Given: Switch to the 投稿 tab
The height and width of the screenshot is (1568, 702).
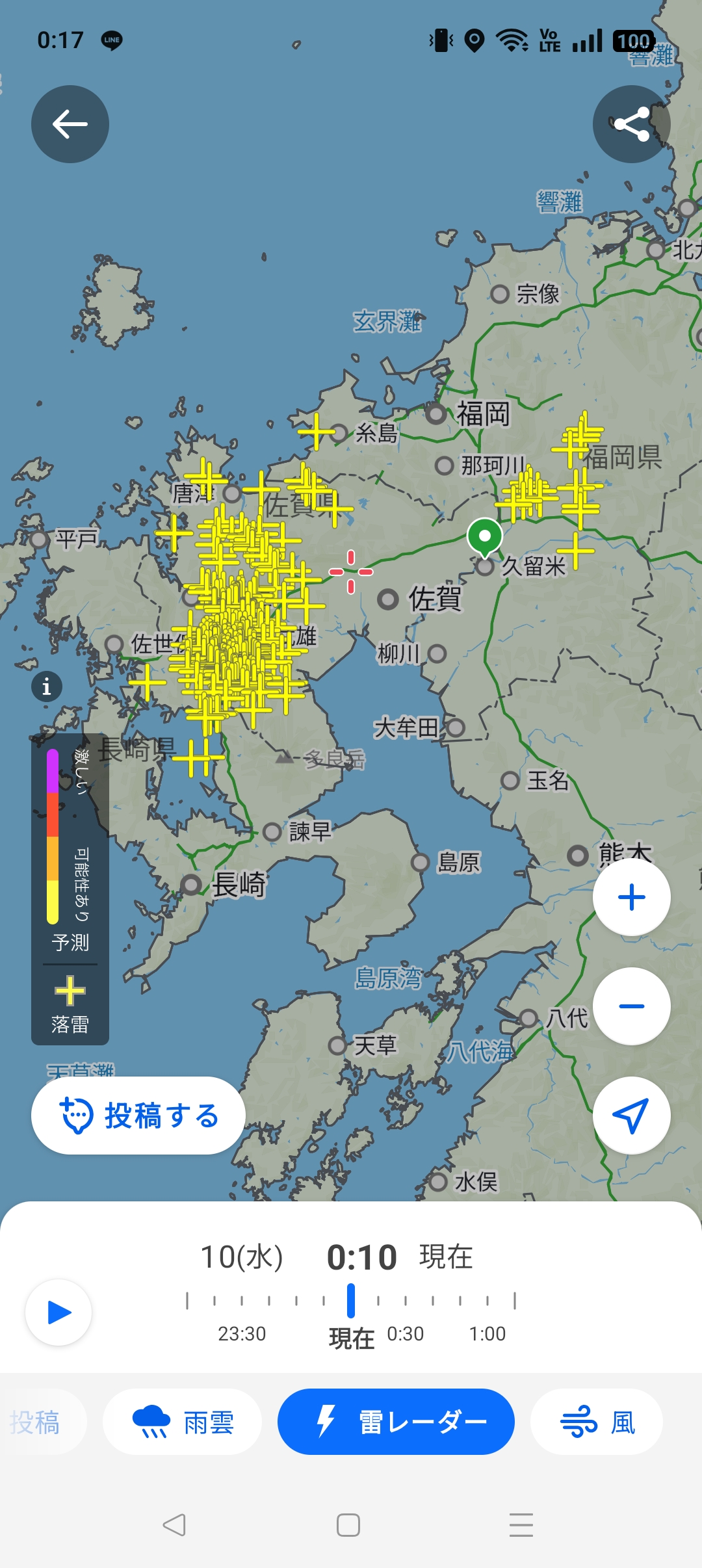Looking at the screenshot, I should point(39,1422).
